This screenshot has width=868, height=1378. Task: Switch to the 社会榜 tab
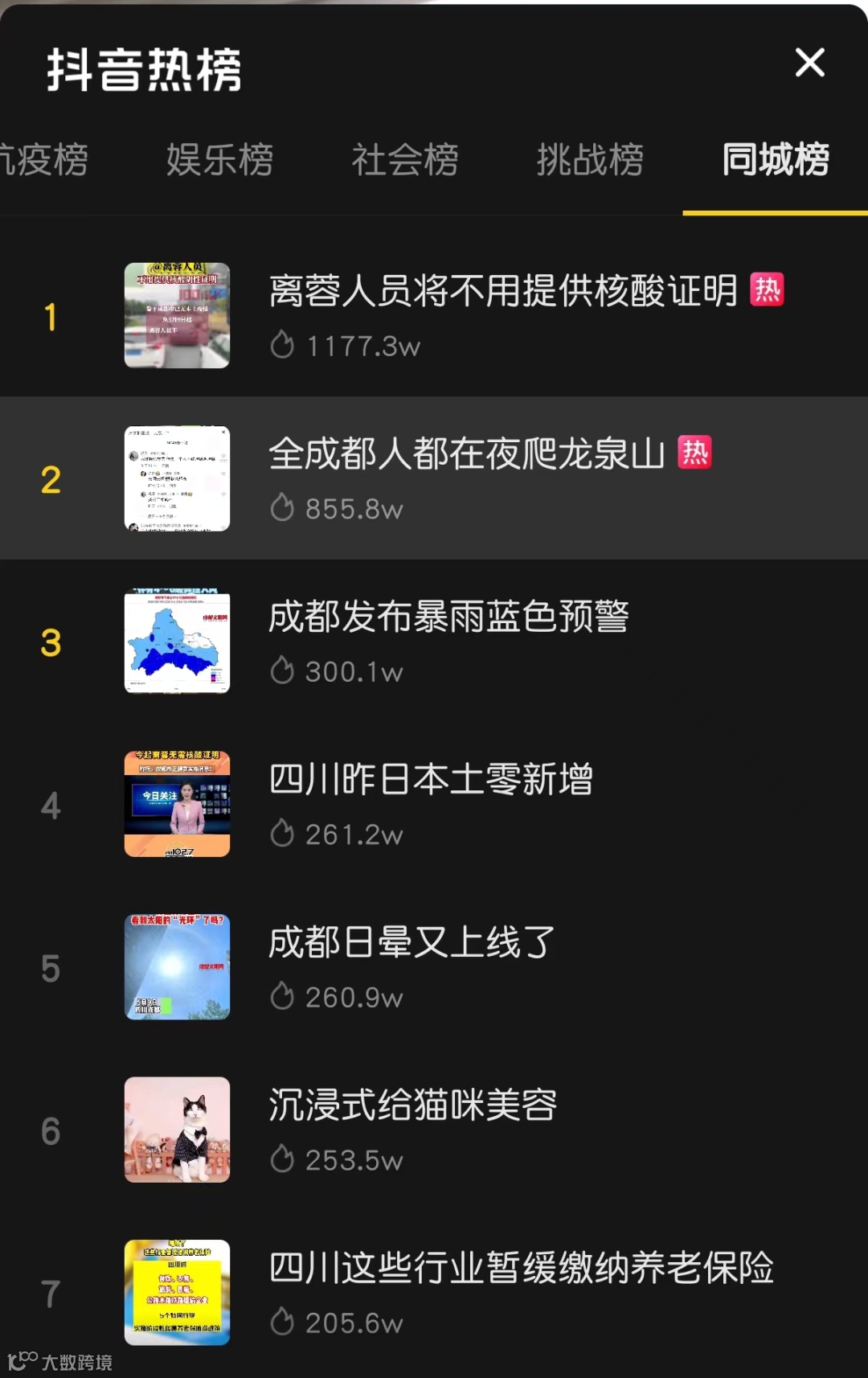(404, 159)
